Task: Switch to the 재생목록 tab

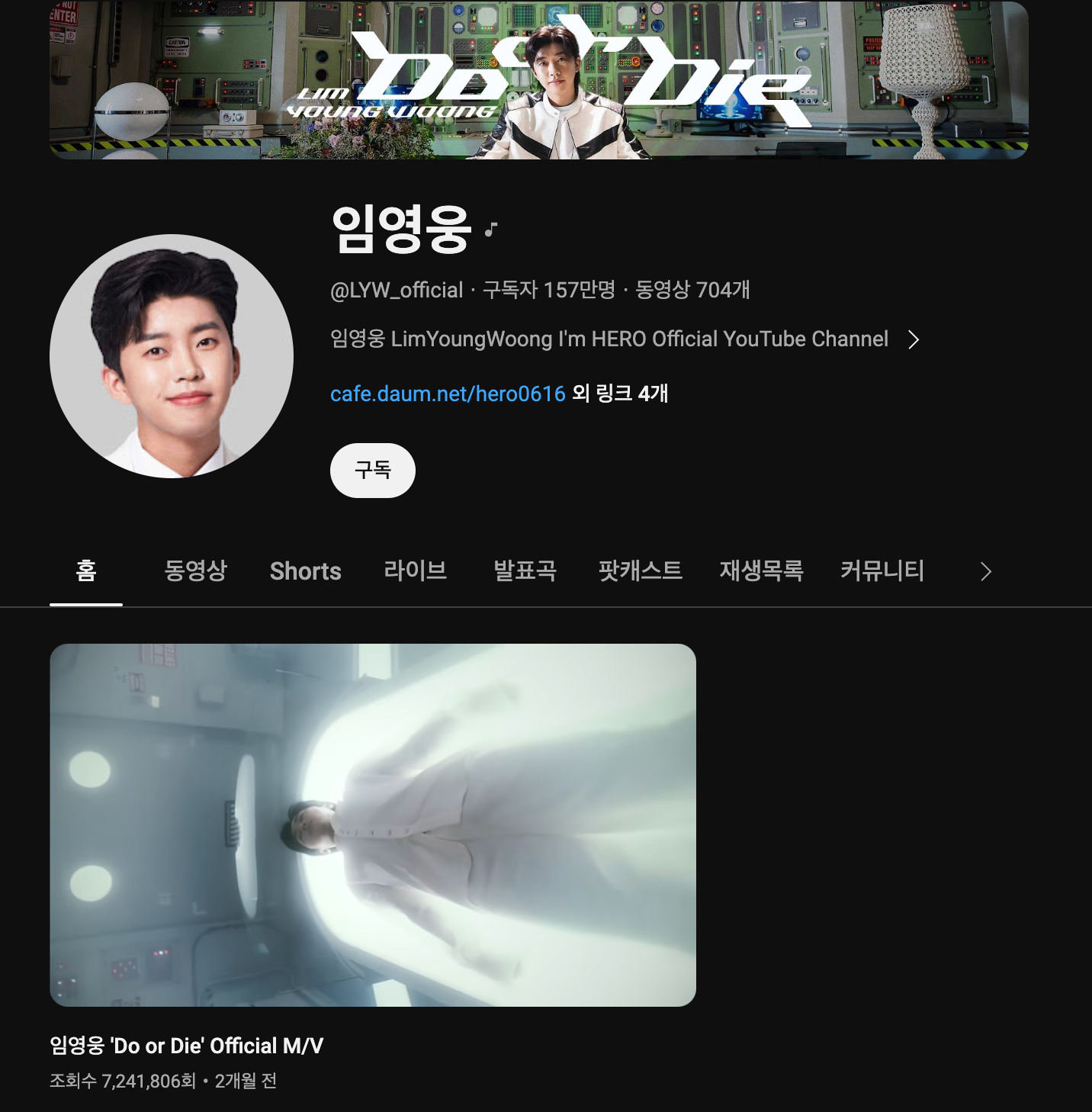Action: tap(763, 571)
